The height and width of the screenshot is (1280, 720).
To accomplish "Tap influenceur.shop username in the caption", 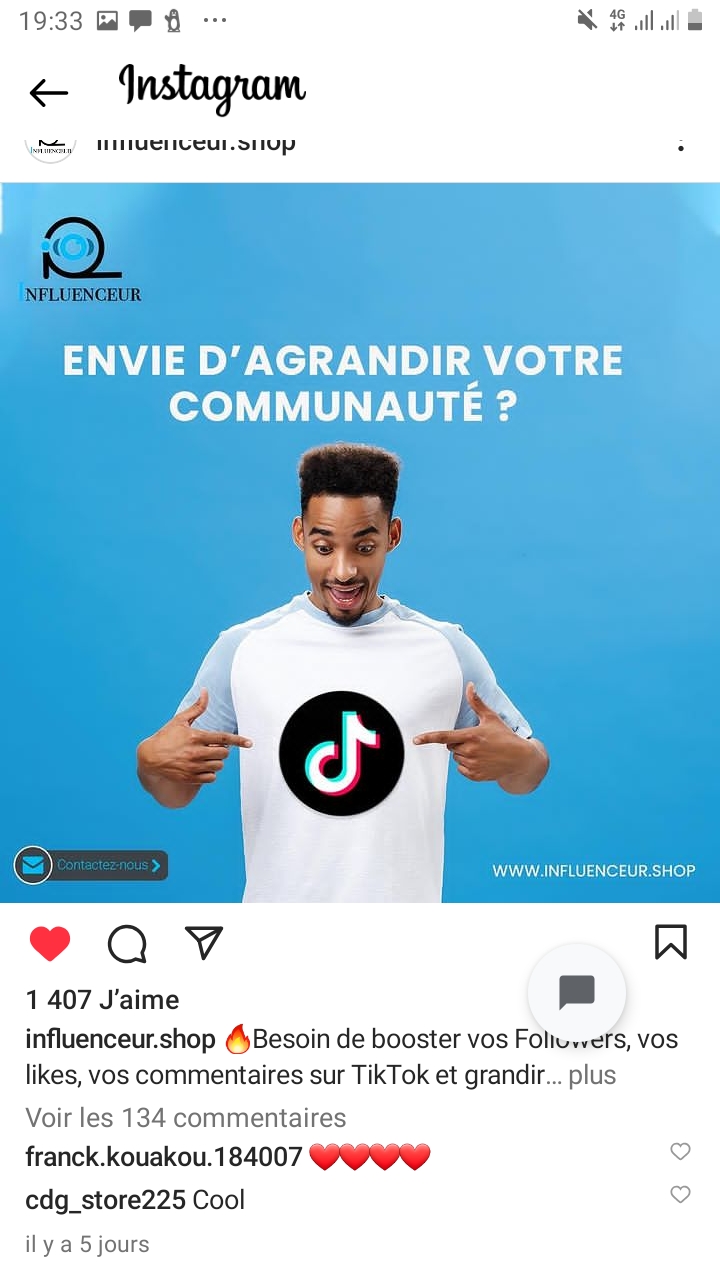I will tap(120, 1039).
